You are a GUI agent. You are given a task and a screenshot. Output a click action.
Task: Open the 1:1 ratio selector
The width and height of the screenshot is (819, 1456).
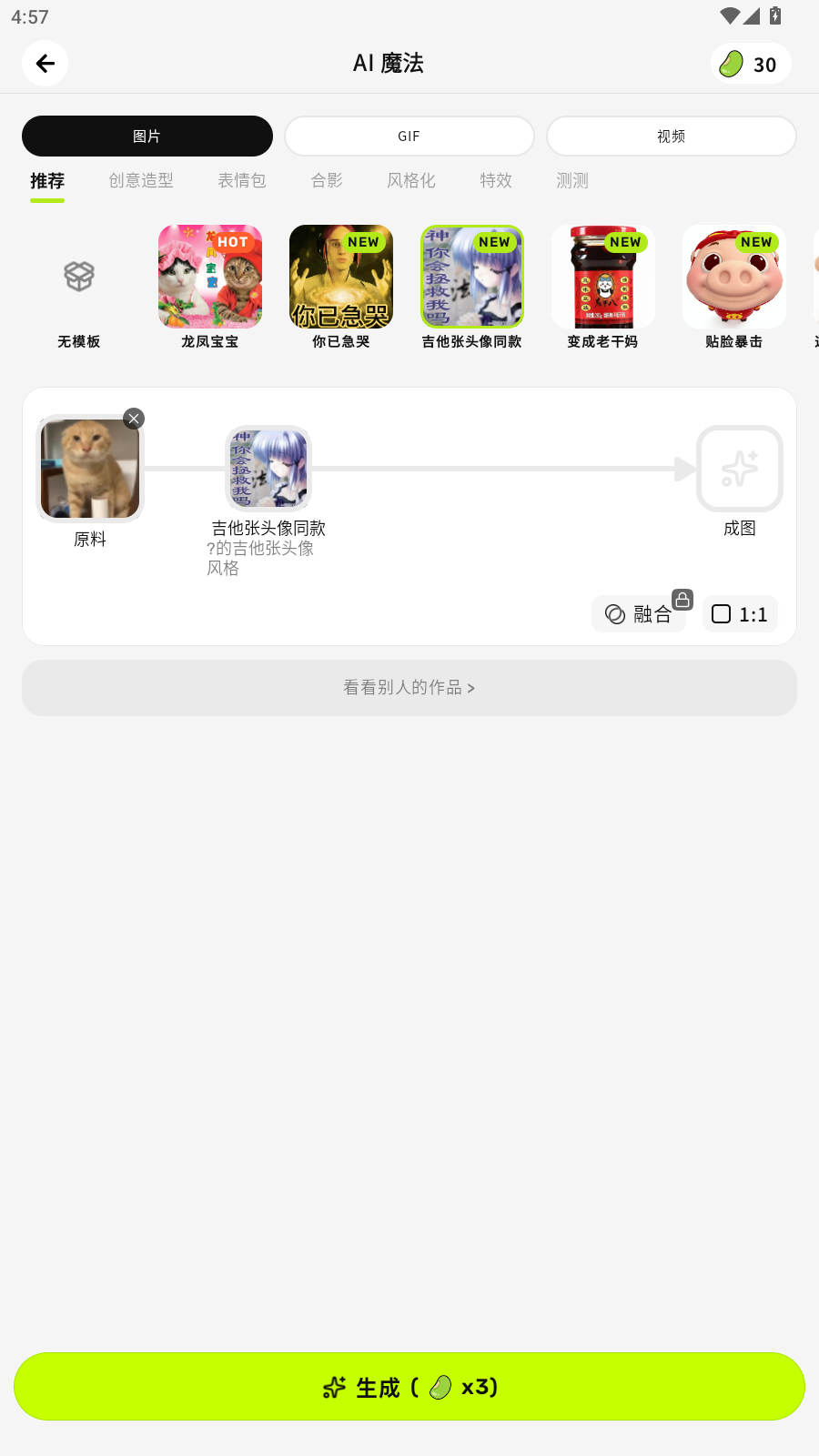click(x=739, y=613)
